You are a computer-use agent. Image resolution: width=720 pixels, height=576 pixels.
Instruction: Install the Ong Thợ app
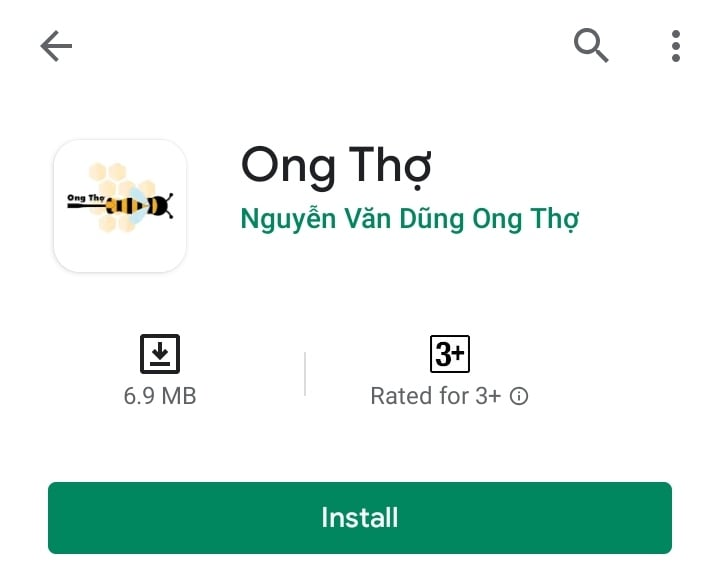(360, 518)
